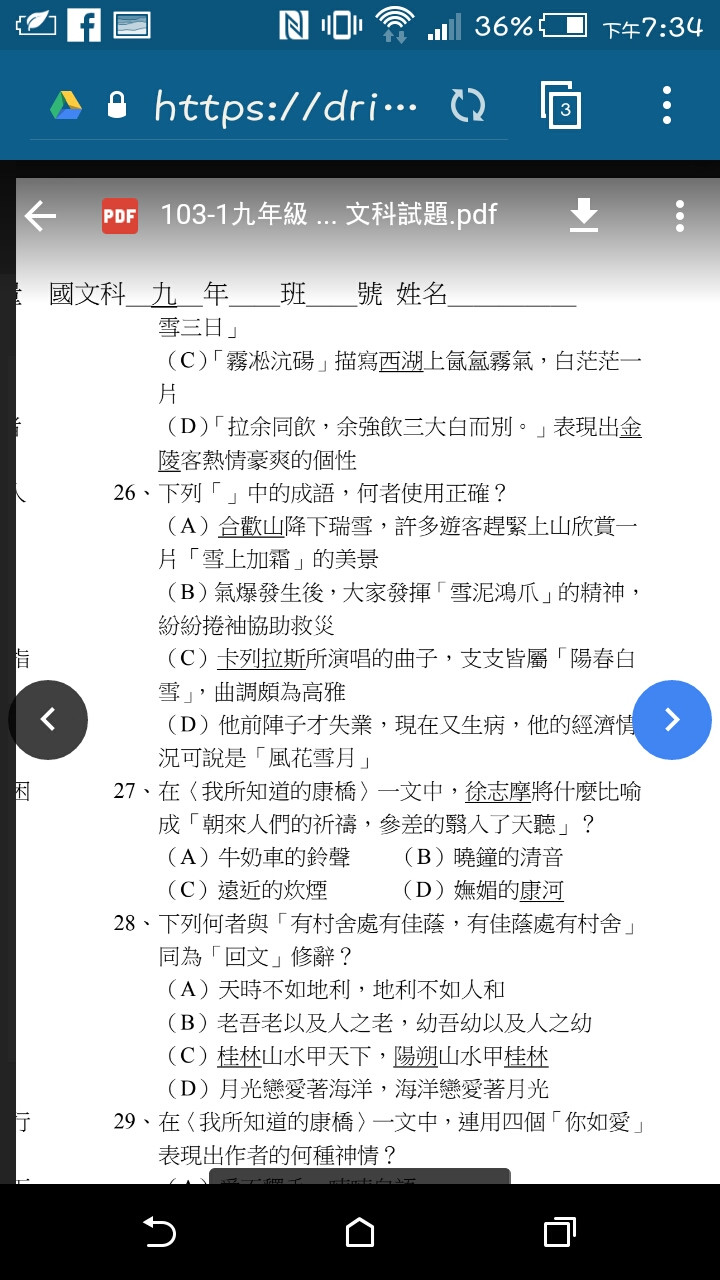Open the browser tab switcher
The width and height of the screenshot is (720, 1280).
(563, 106)
